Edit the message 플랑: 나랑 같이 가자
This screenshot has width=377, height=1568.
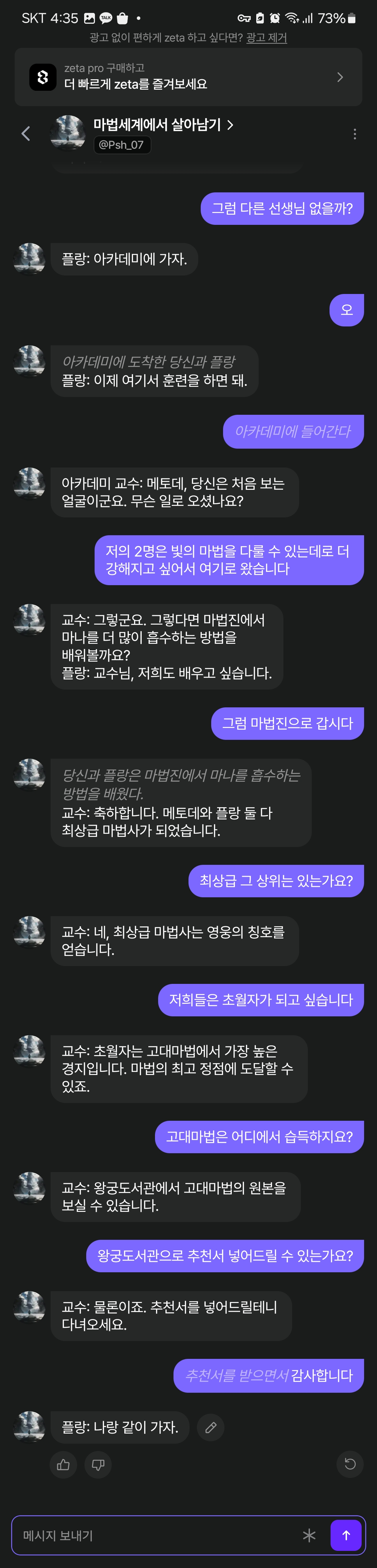point(211,1427)
